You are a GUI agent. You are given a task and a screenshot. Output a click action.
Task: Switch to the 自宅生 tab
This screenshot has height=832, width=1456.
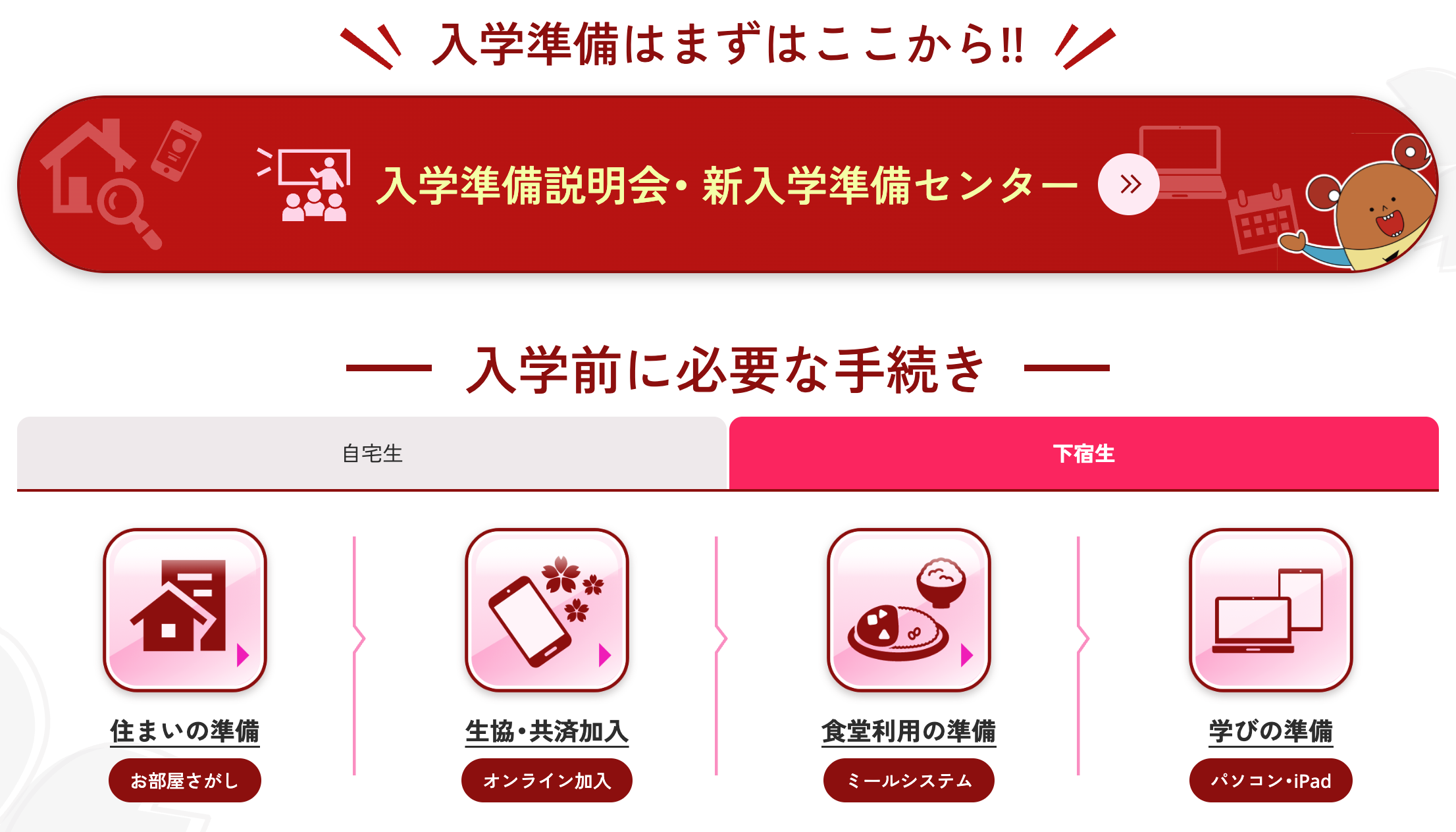pyautogui.click(x=372, y=454)
